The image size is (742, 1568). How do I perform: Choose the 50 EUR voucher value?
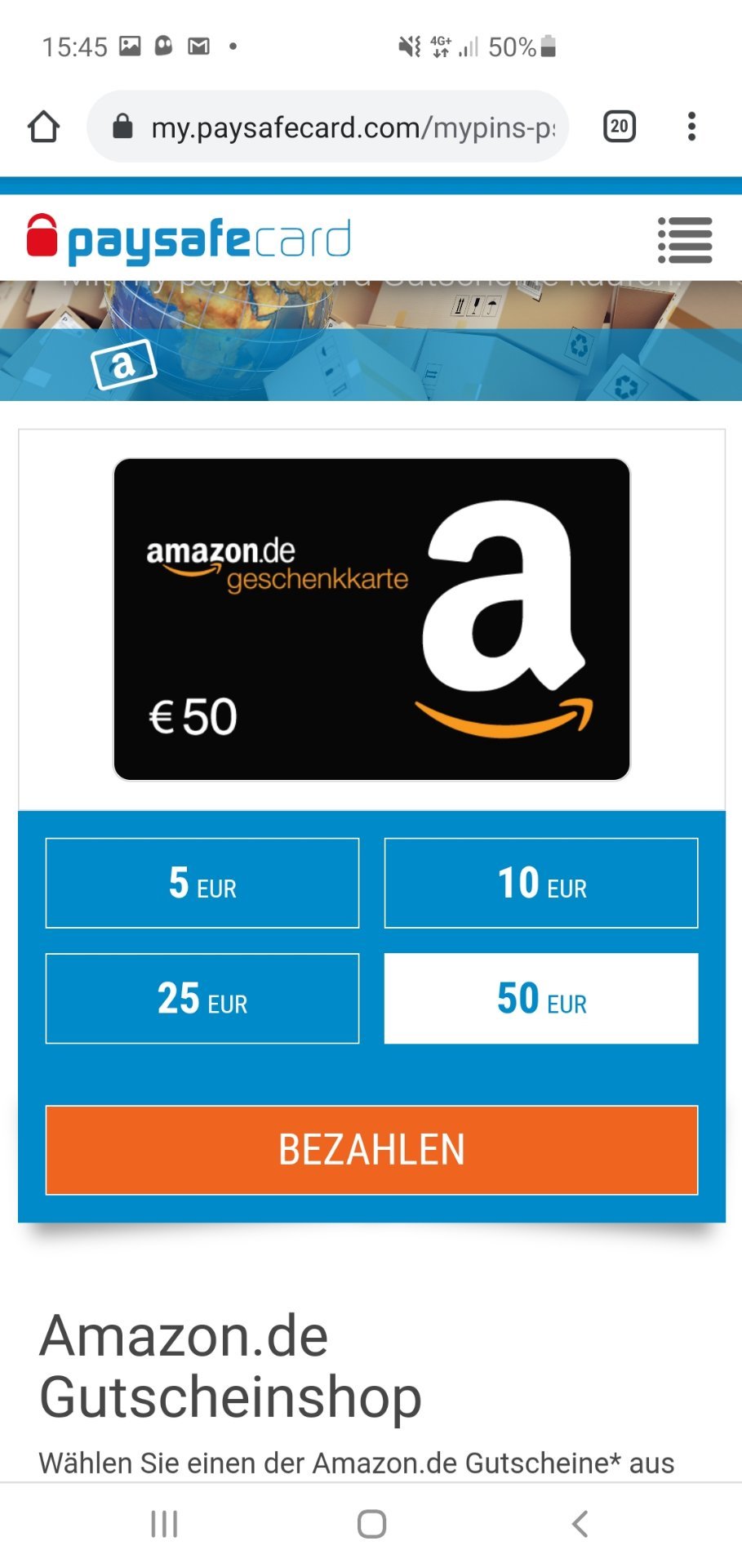pyautogui.click(x=541, y=998)
